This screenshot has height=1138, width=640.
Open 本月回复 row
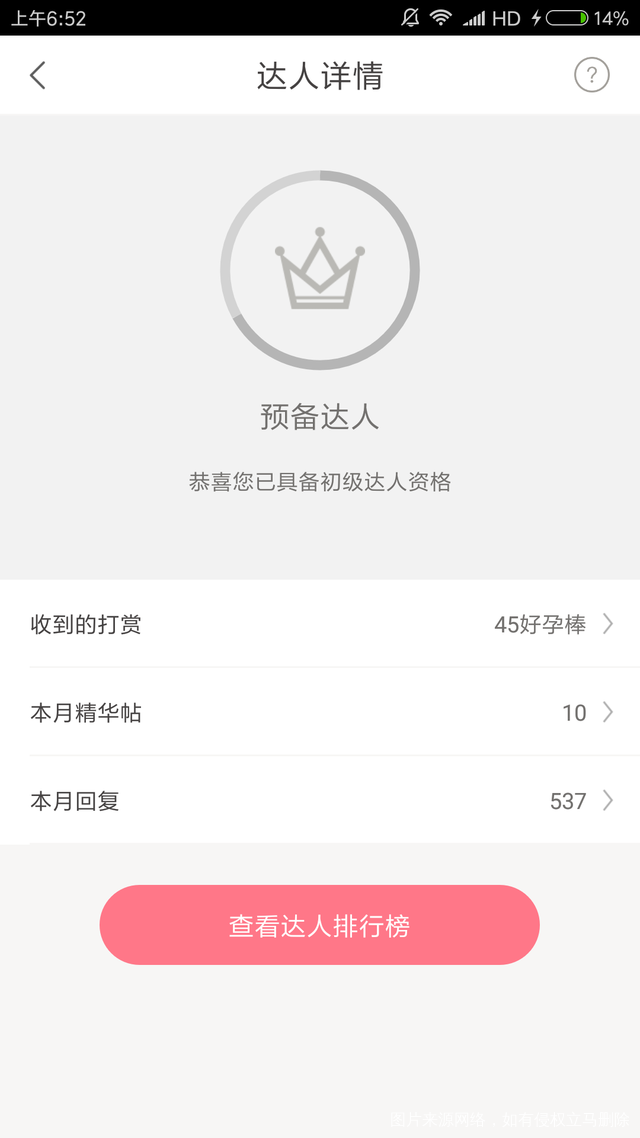[320, 801]
